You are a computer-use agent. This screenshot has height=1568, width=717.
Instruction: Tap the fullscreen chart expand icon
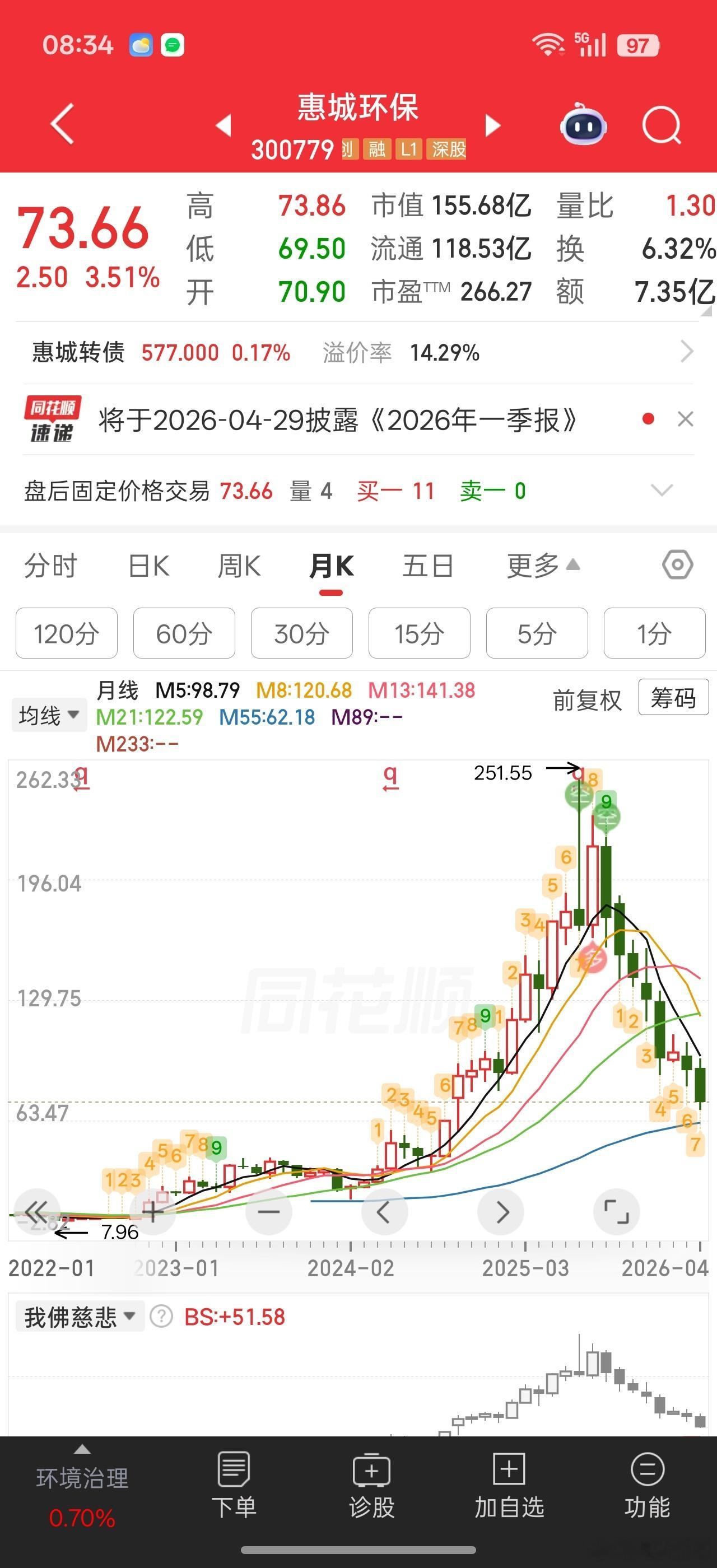(617, 1211)
